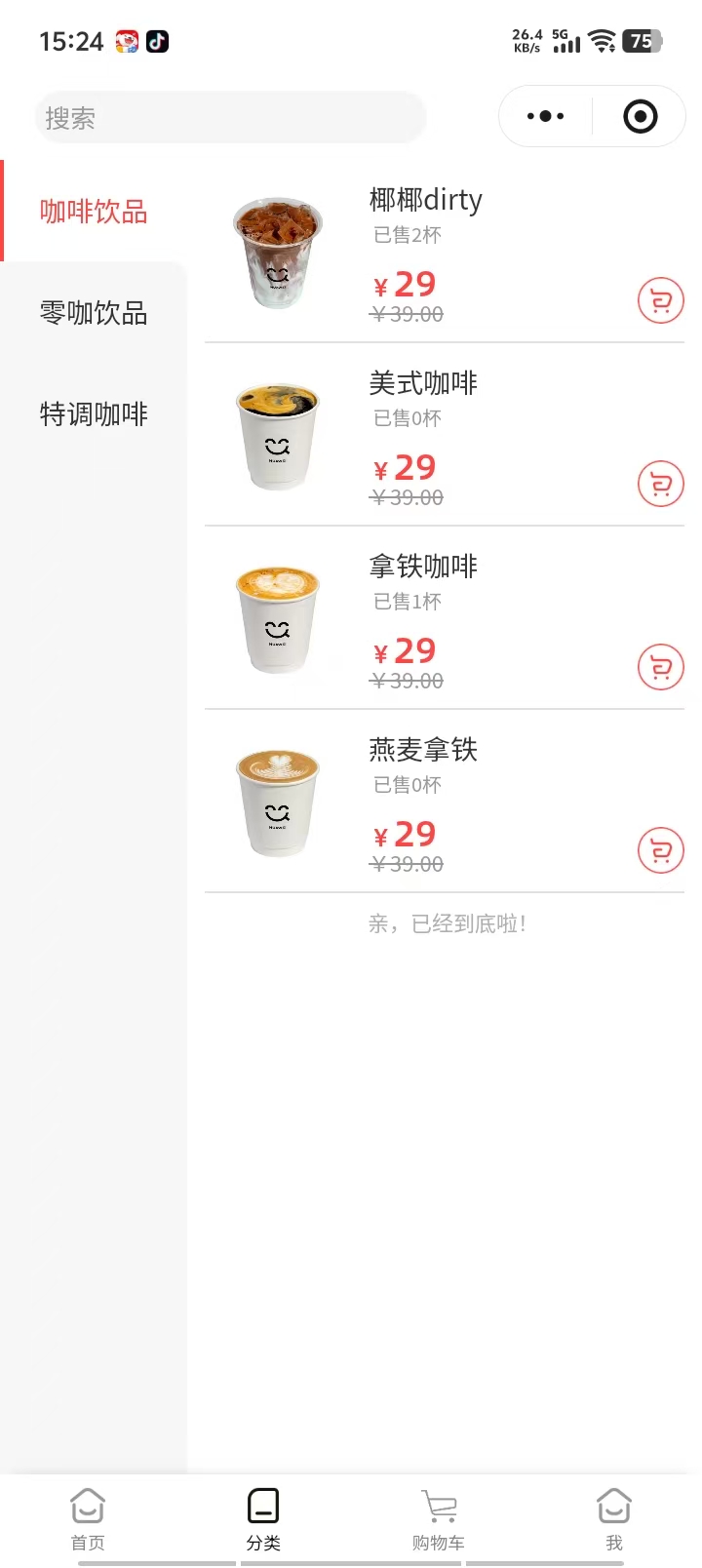Open the mini program more options menu
This screenshot has width=702, height=1568.
click(x=545, y=117)
